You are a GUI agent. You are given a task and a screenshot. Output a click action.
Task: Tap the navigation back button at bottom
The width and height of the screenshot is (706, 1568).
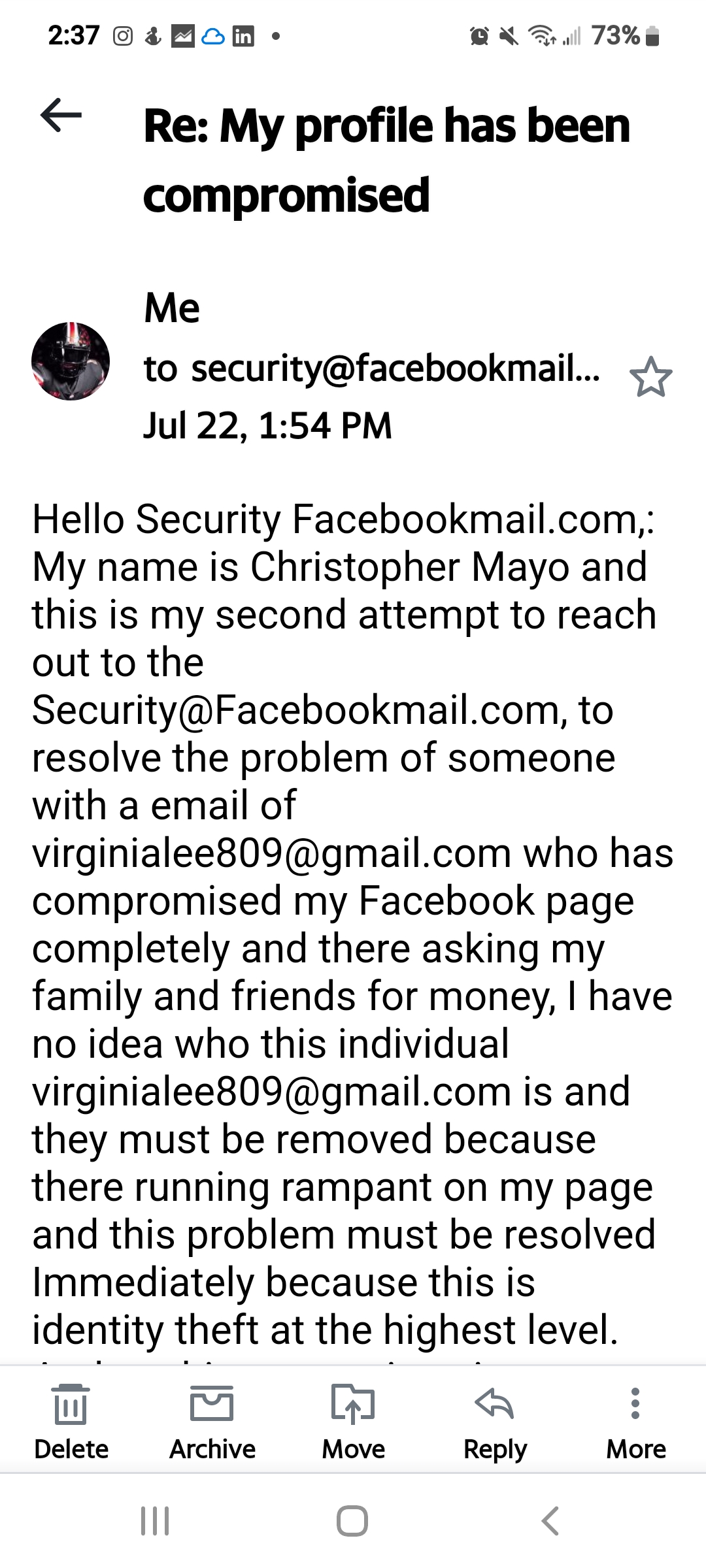tap(549, 1520)
